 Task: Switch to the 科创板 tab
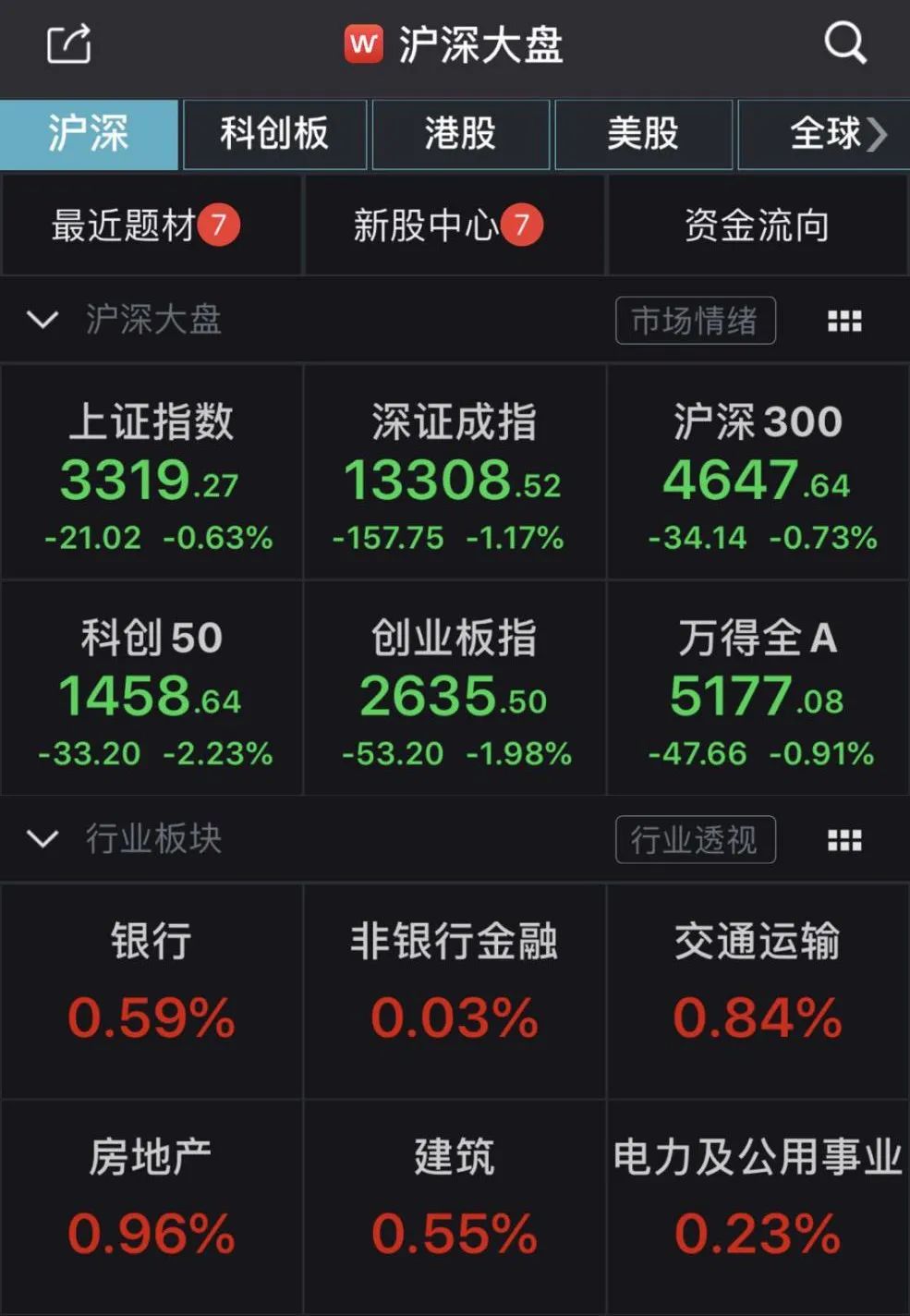click(x=274, y=134)
